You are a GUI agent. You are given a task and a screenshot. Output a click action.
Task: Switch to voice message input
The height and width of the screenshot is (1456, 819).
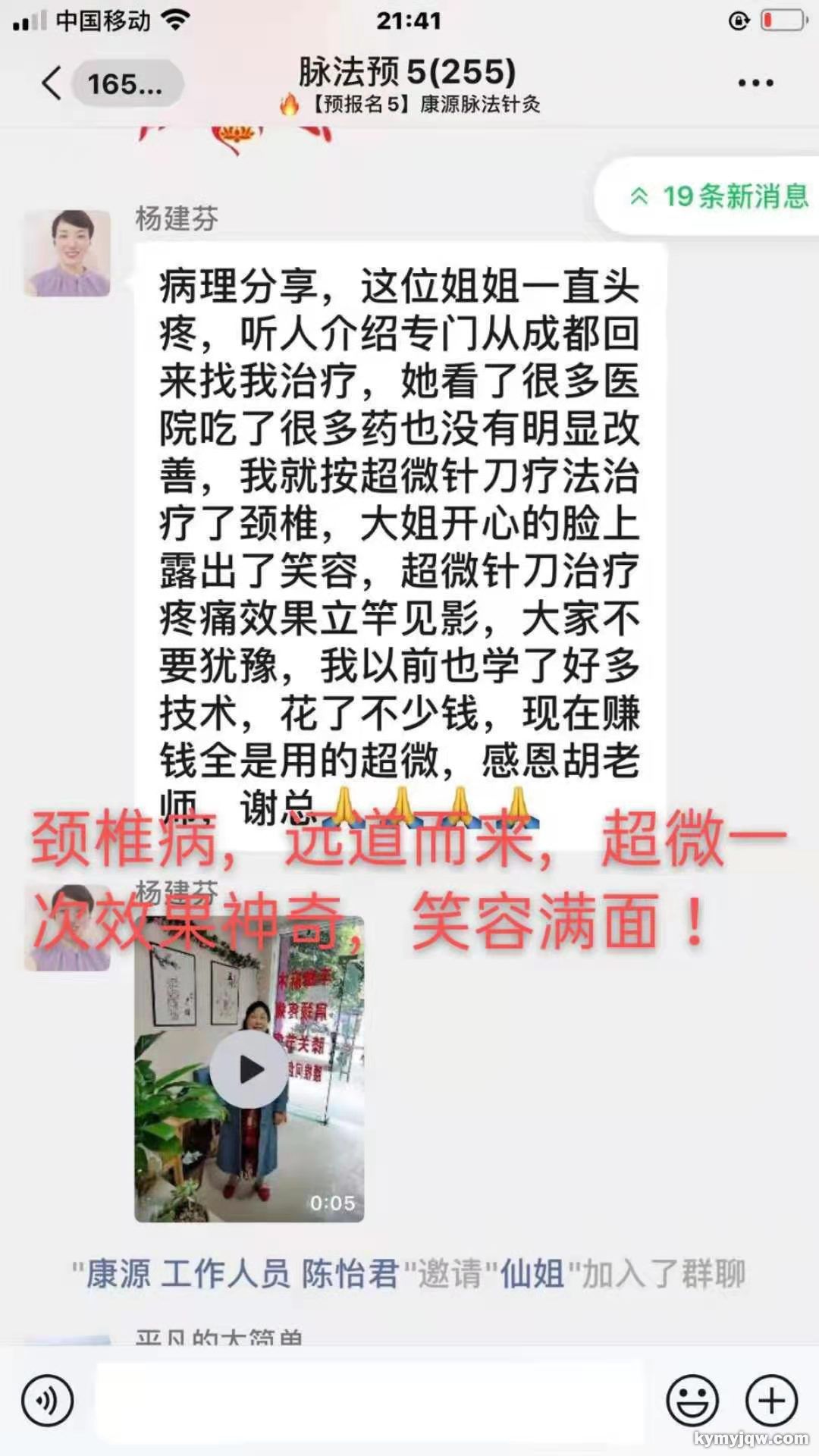point(48,1400)
